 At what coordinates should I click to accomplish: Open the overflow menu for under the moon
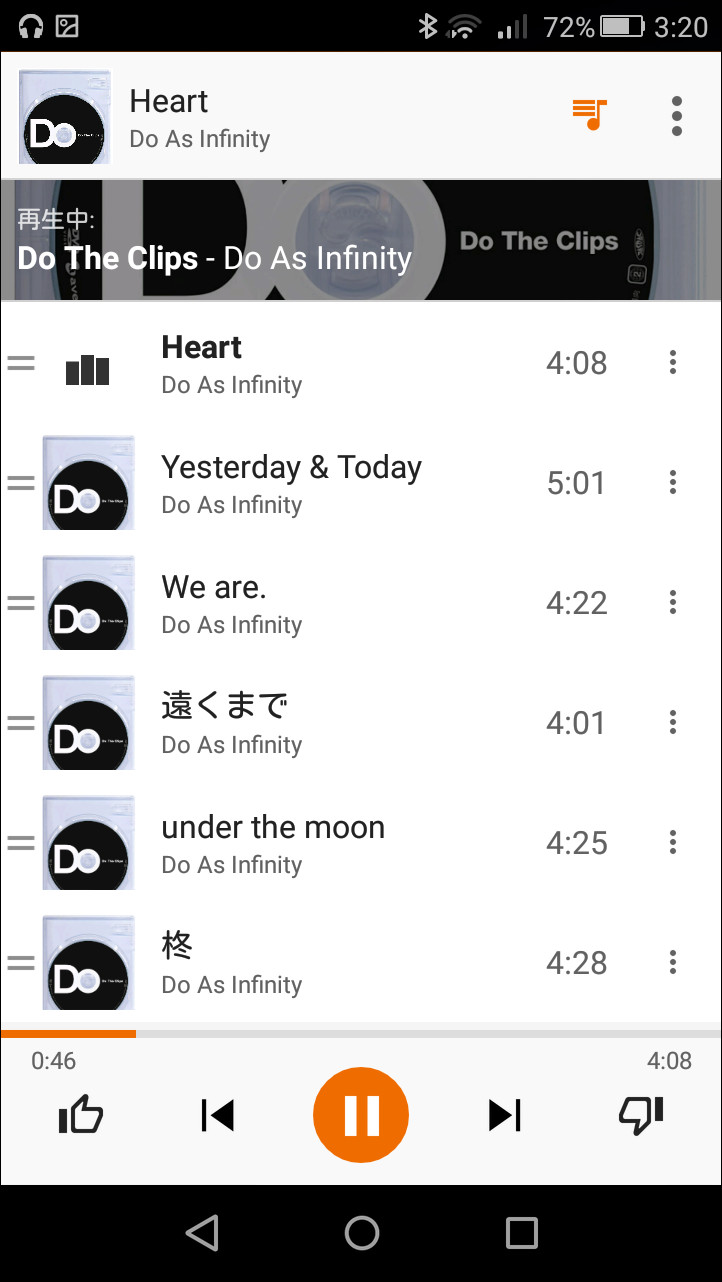[x=673, y=843]
